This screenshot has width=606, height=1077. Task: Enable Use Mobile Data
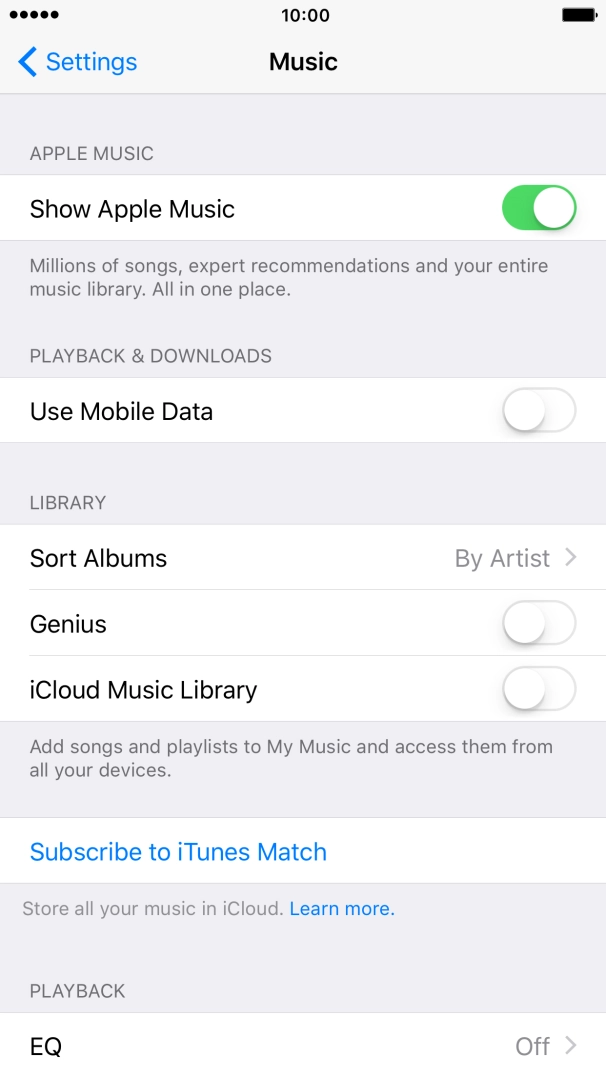point(538,411)
